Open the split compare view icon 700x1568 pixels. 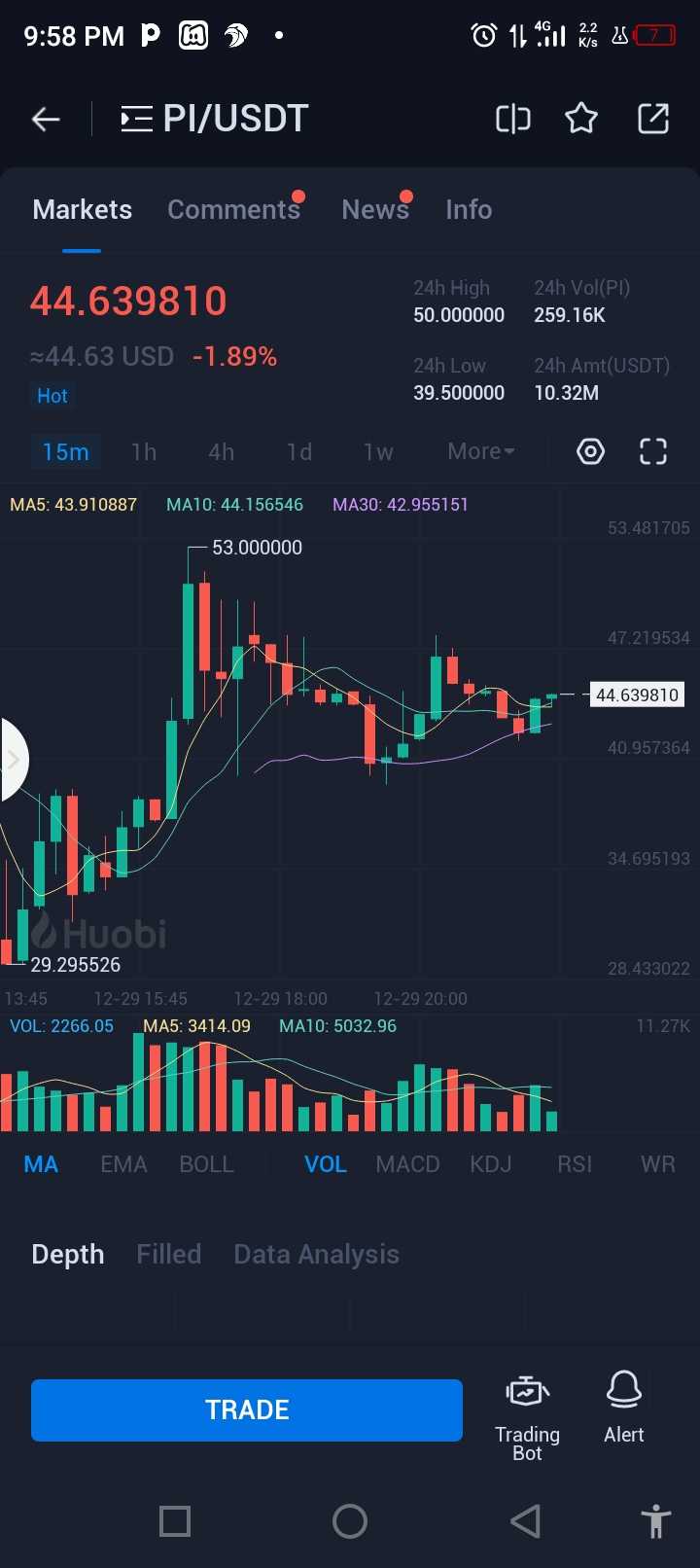(x=512, y=120)
